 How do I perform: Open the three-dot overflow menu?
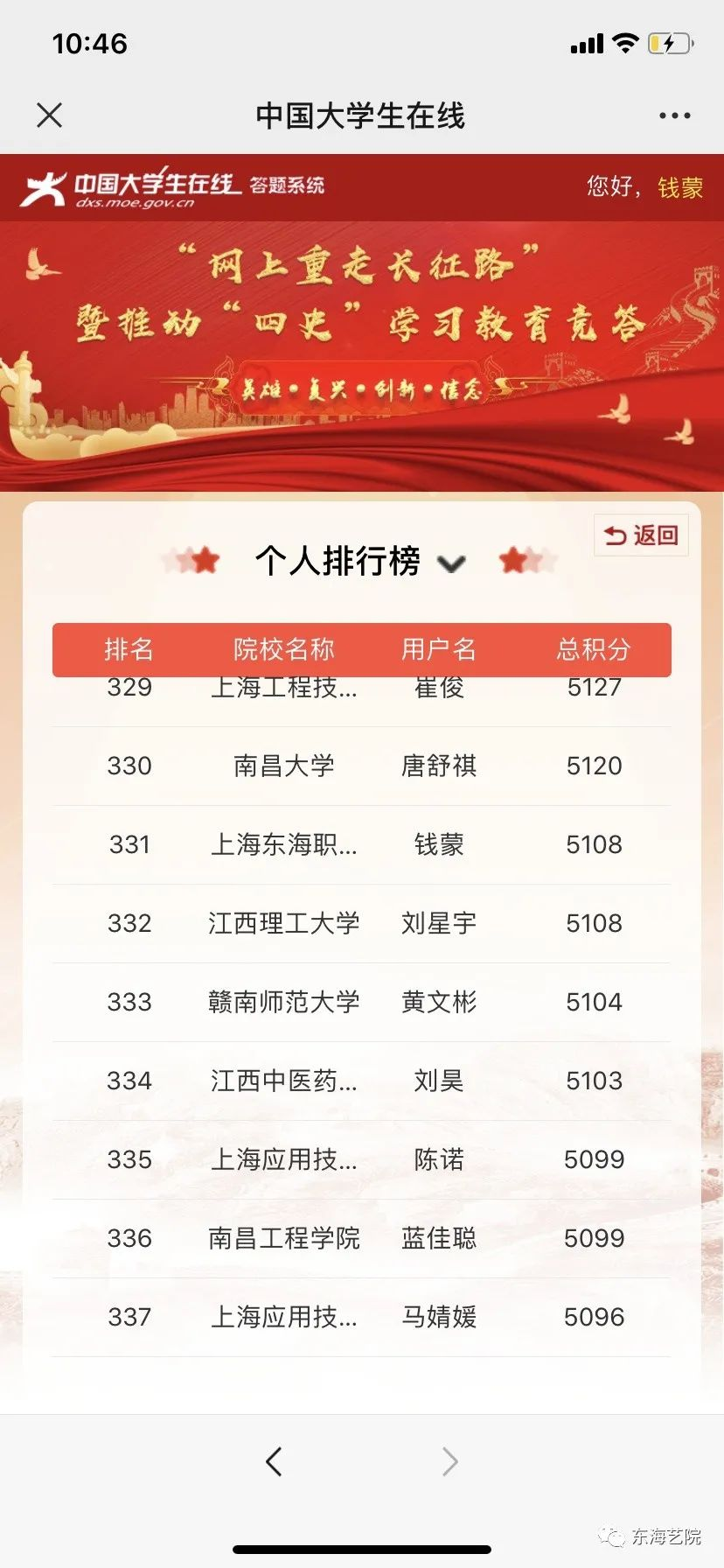pyautogui.click(x=674, y=115)
